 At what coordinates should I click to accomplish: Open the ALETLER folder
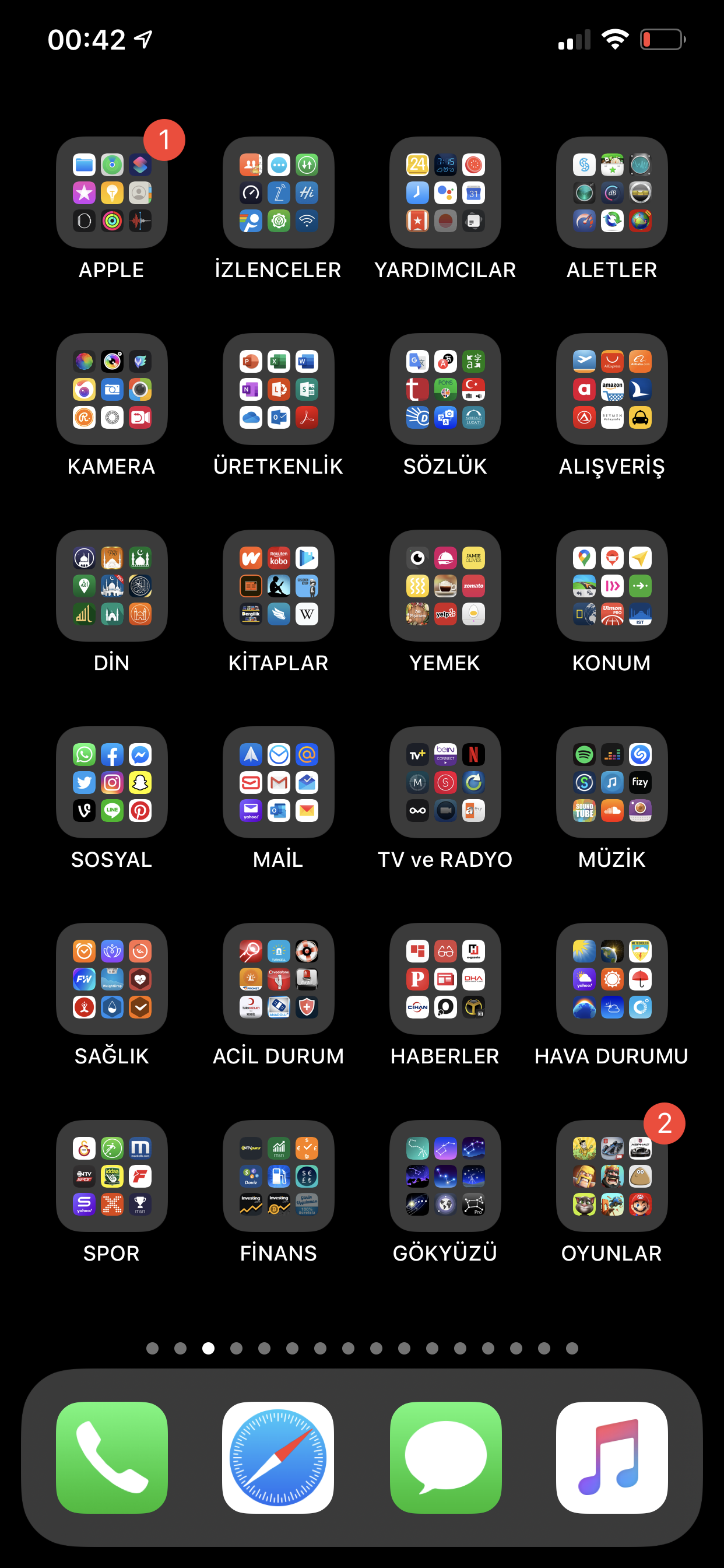point(611,192)
